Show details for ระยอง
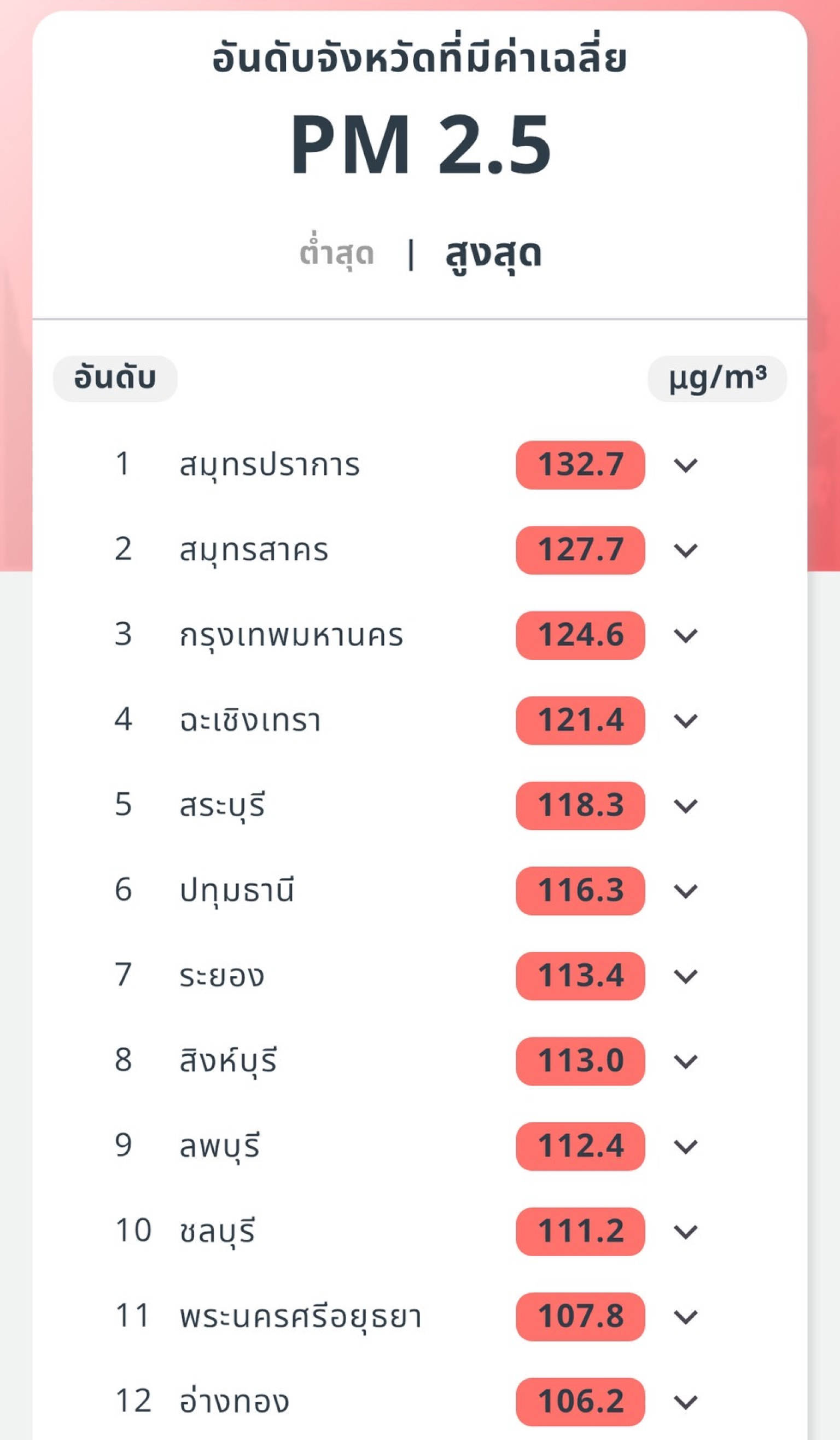The height and width of the screenshot is (1440, 840). click(x=685, y=977)
